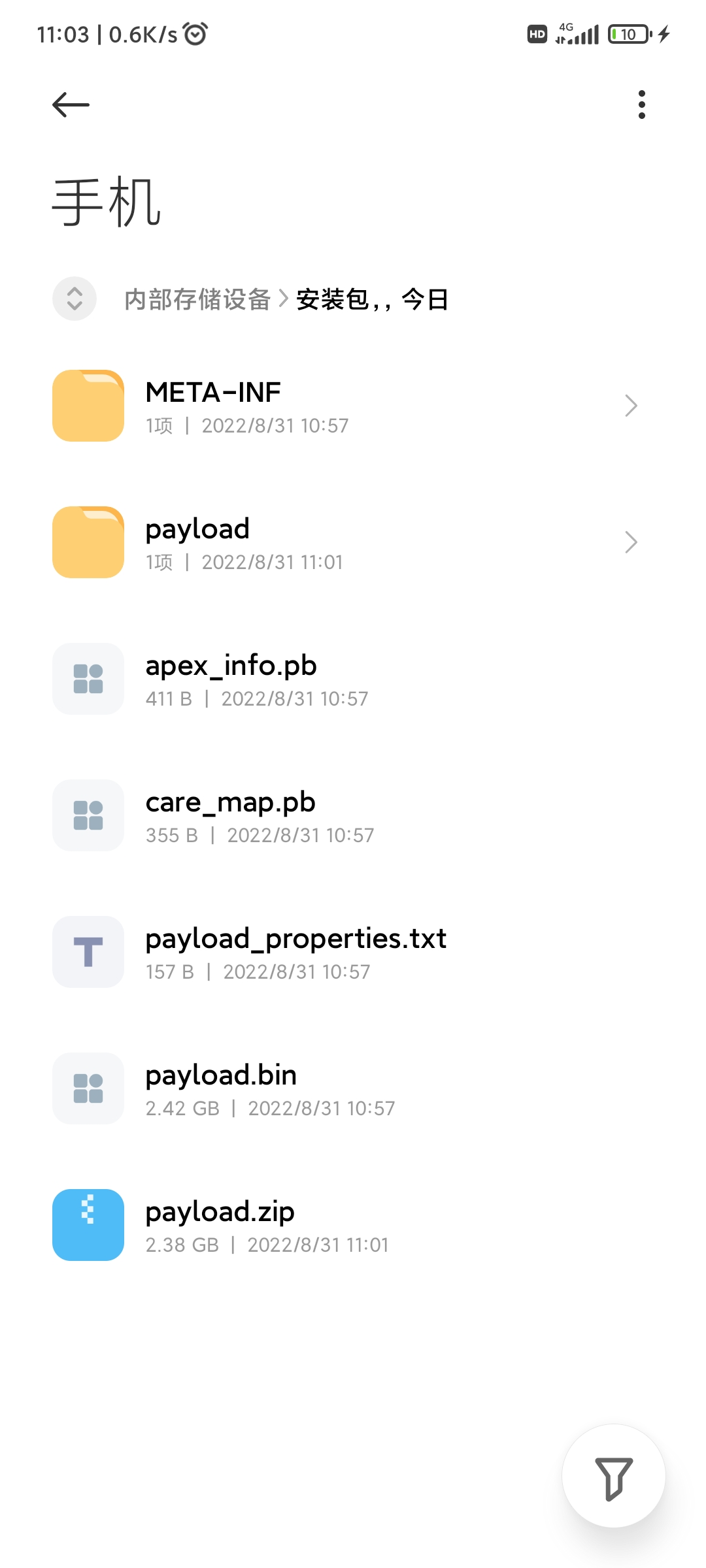The height and width of the screenshot is (1568, 706).
Task: Jump to 内部存储设备 in the breadcrumb
Action: coord(197,299)
